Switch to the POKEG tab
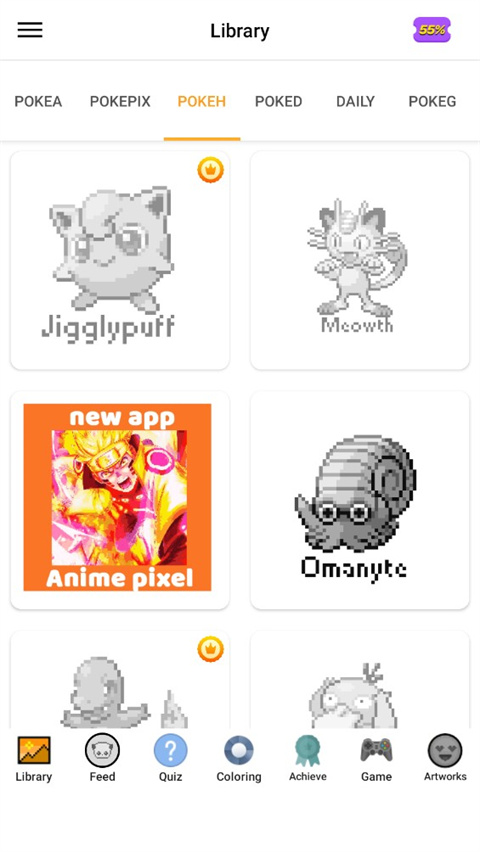This screenshot has width=480, height=852. pos(432,102)
